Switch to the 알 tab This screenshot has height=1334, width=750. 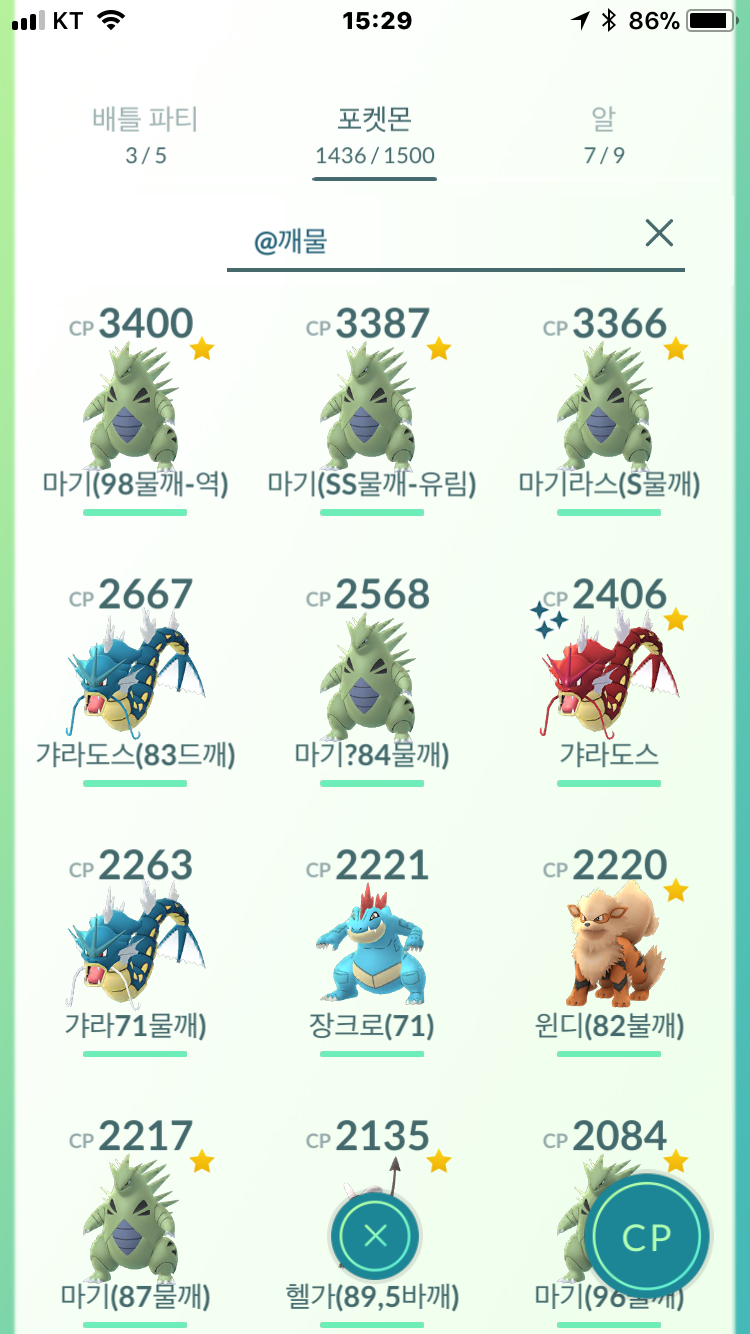click(604, 135)
